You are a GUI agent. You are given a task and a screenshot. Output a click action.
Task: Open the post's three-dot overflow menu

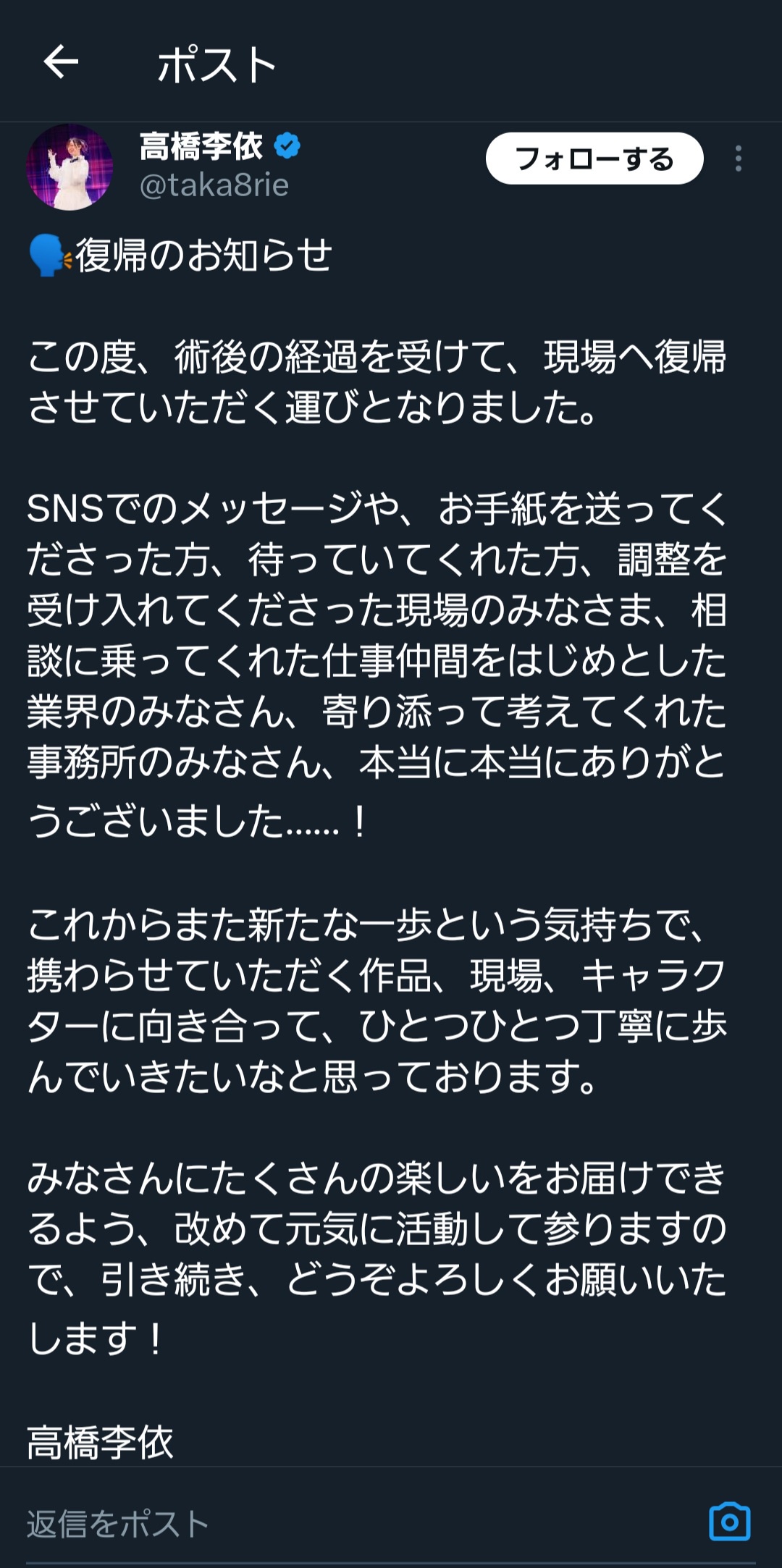(738, 159)
